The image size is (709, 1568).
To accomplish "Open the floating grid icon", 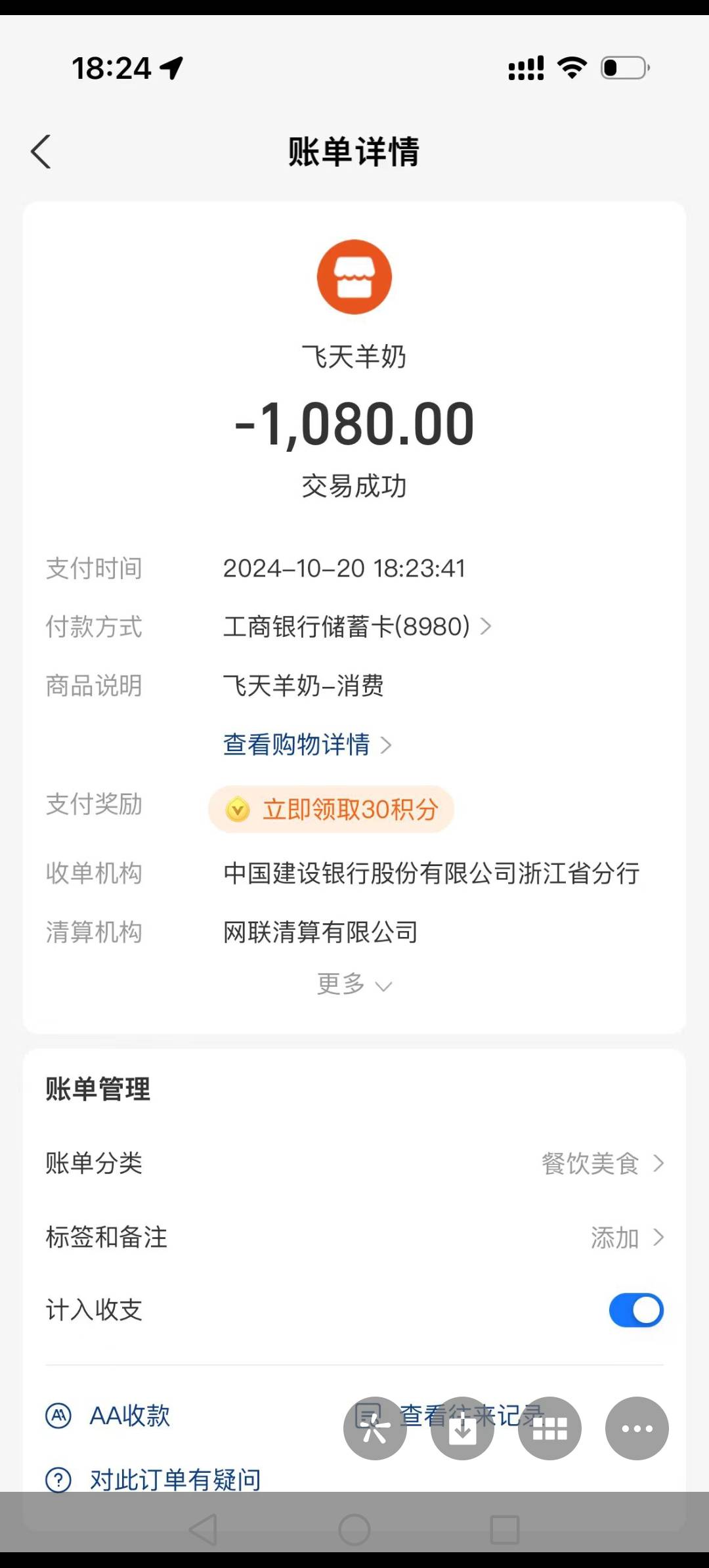I will 549,1429.
